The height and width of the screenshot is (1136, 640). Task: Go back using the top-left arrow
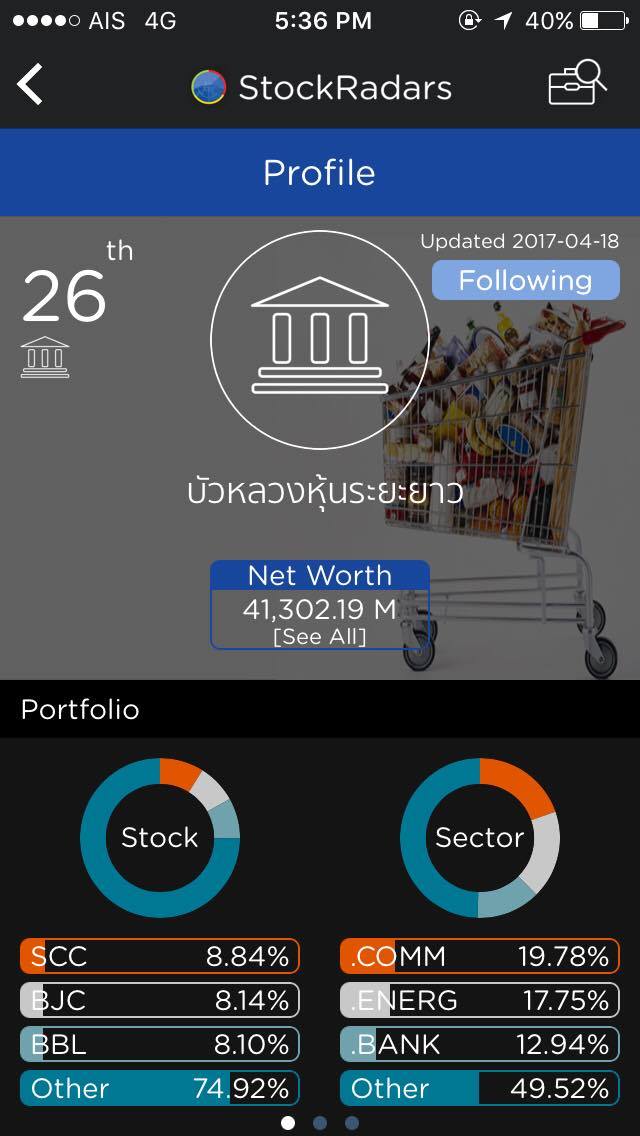(31, 85)
